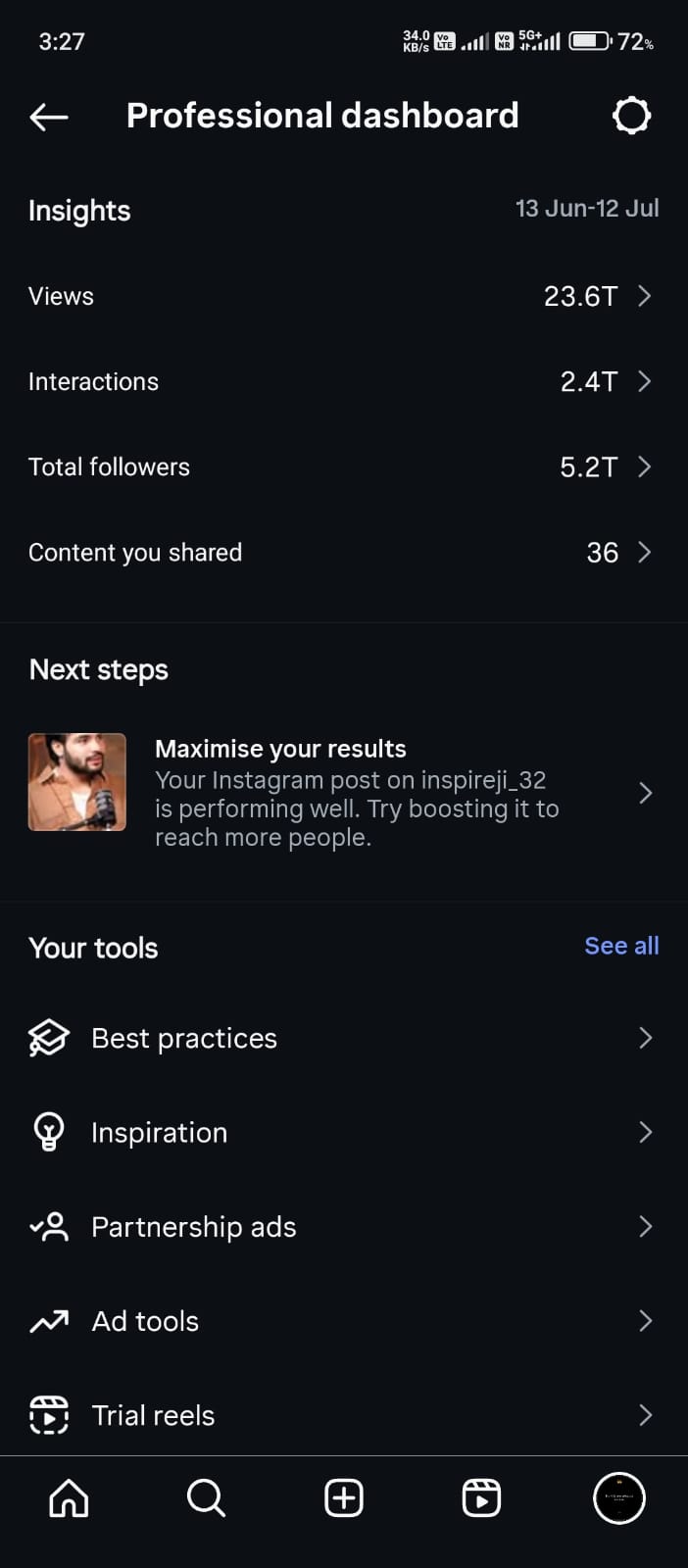Switch to the Home tab
Screen dimensions: 688x1568
pyautogui.click(x=69, y=1498)
